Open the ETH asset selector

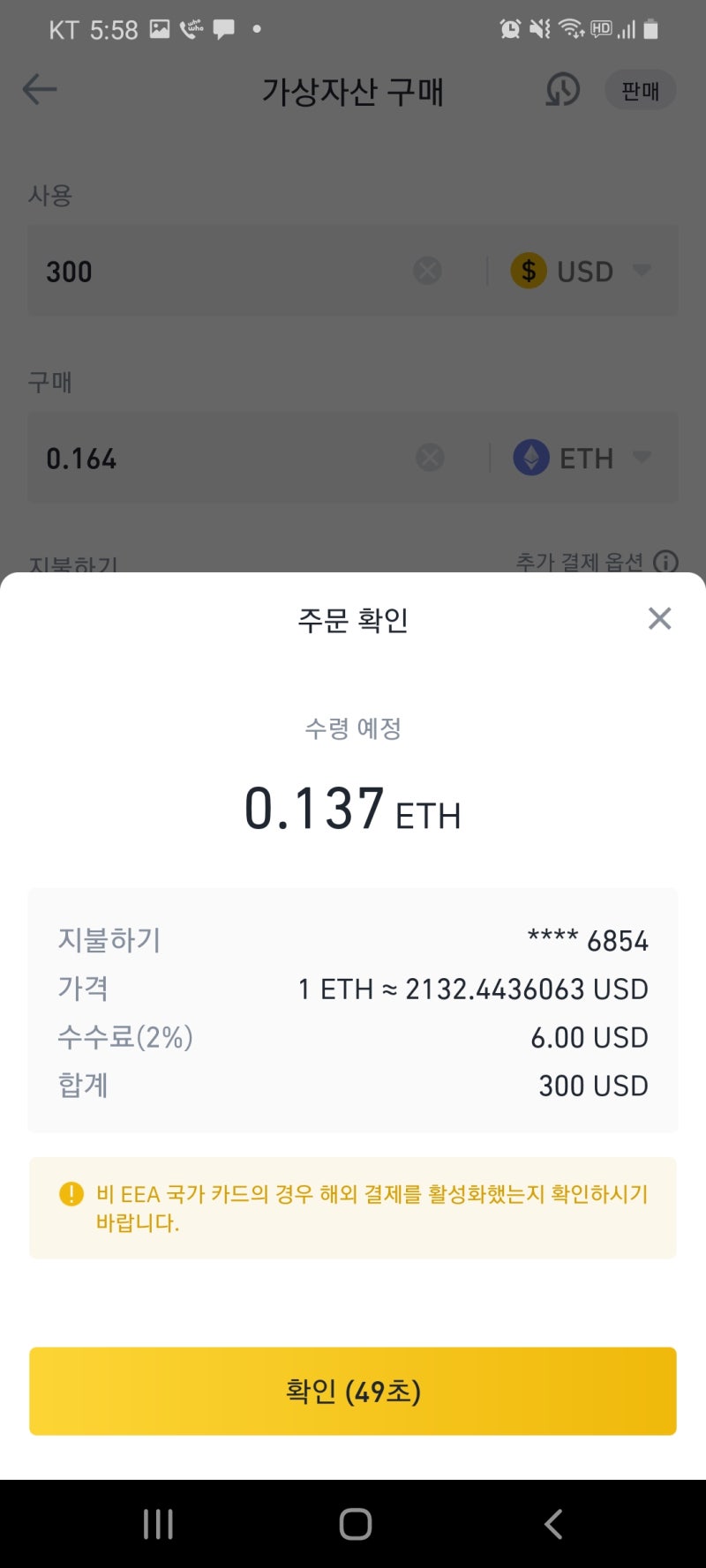coord(587,458)
